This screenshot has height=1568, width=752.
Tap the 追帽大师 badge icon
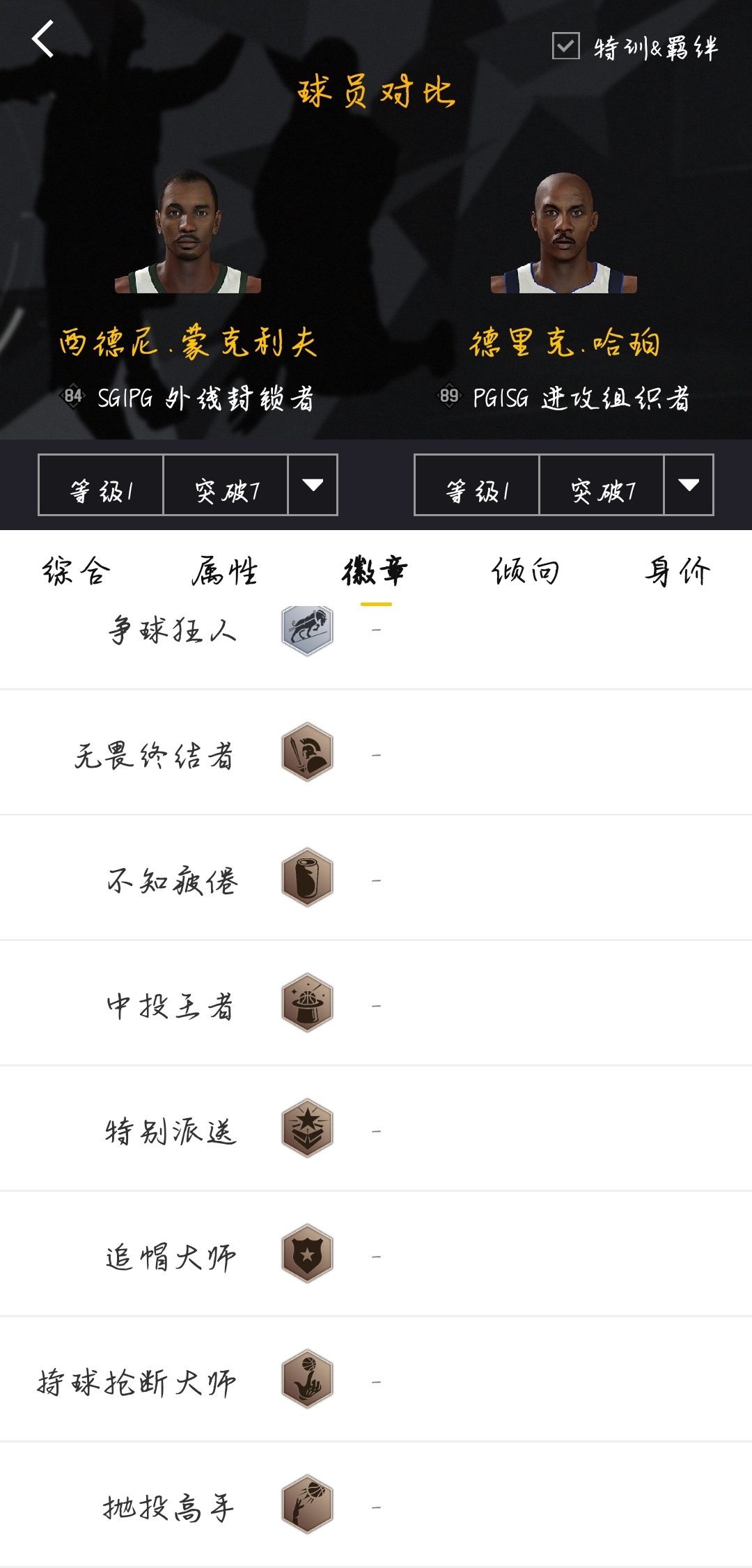(307, 1254)
